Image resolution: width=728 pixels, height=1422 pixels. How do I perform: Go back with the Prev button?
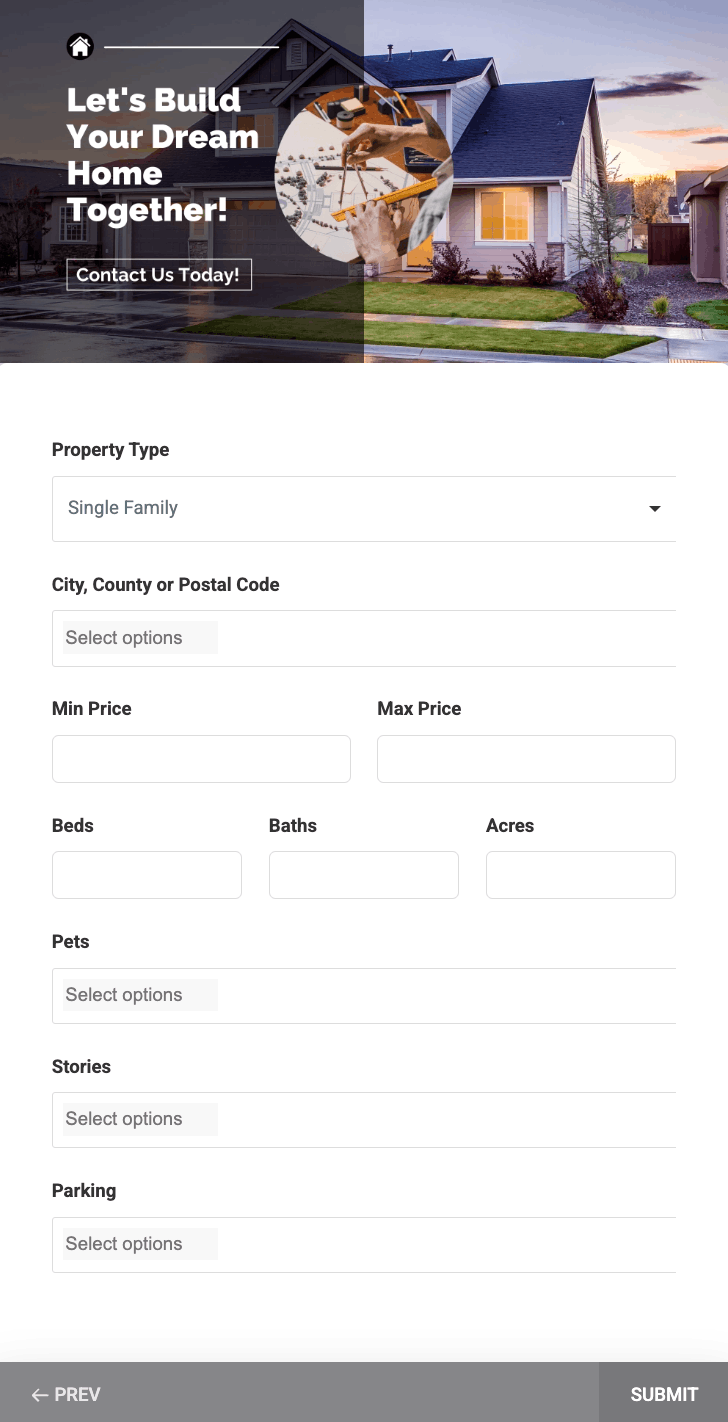[x=66, y=1394]
